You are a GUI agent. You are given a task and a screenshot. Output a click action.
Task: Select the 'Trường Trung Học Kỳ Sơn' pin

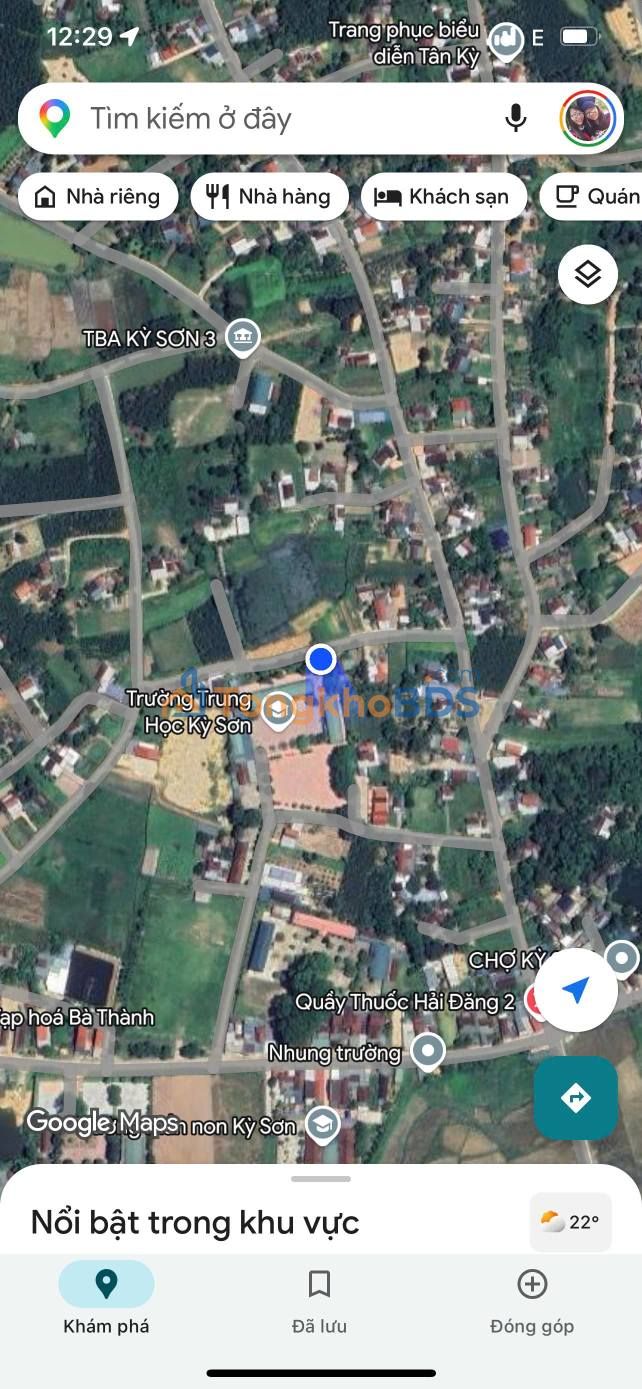tap(277, 709)
